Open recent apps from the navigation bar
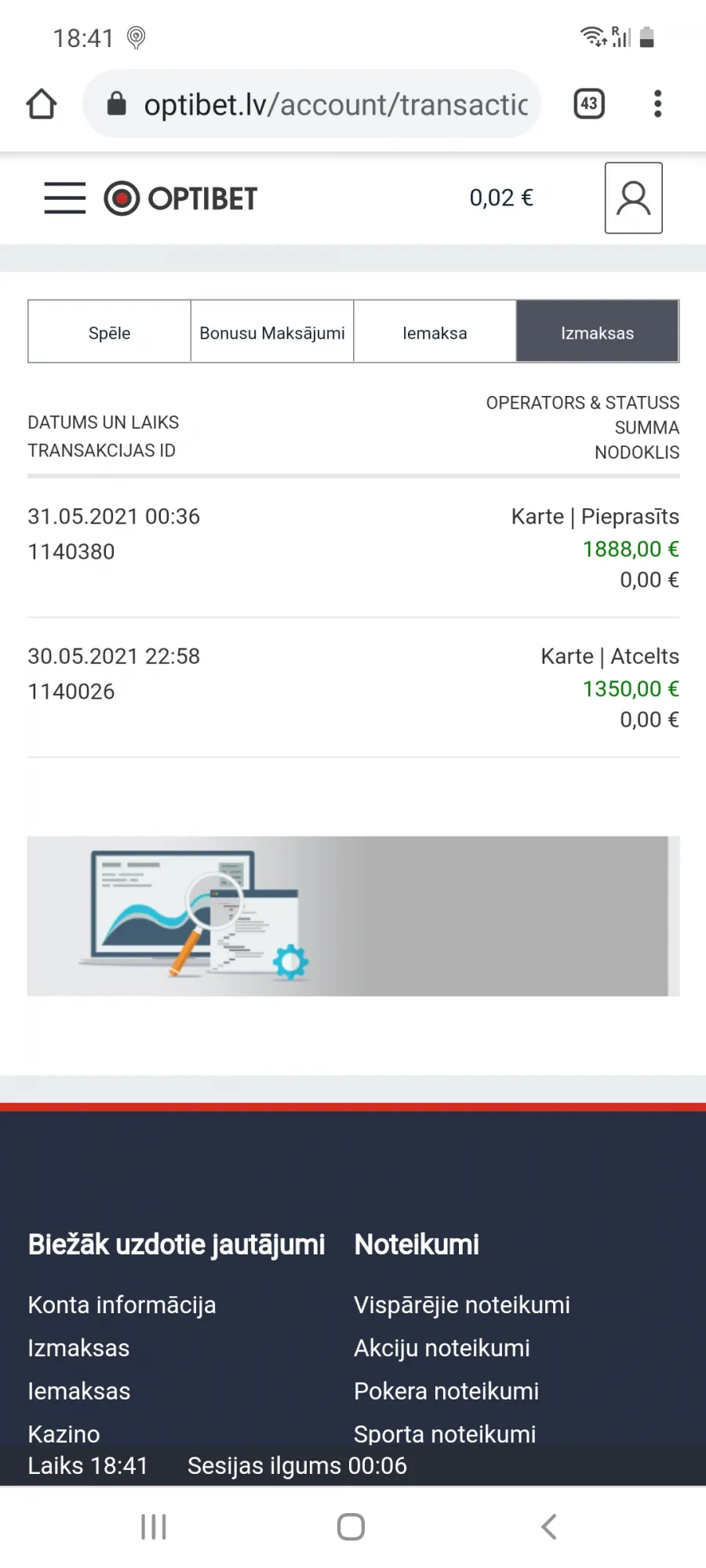Image resolution: width=706 pixels, height=1568 pixels. pyautogui.click(x=154, y=1526)
